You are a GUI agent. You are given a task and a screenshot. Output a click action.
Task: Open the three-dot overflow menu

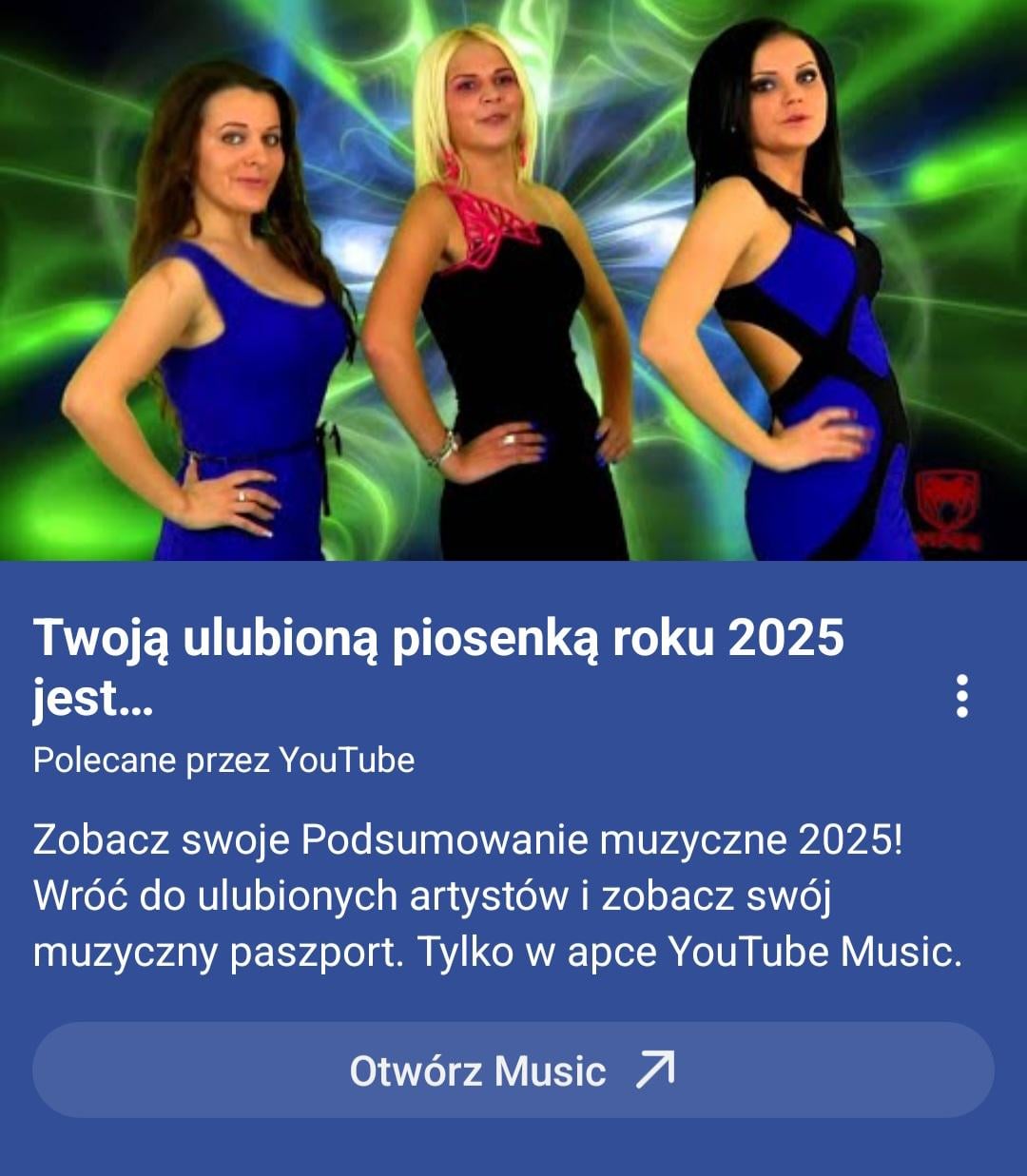point(961,696)
